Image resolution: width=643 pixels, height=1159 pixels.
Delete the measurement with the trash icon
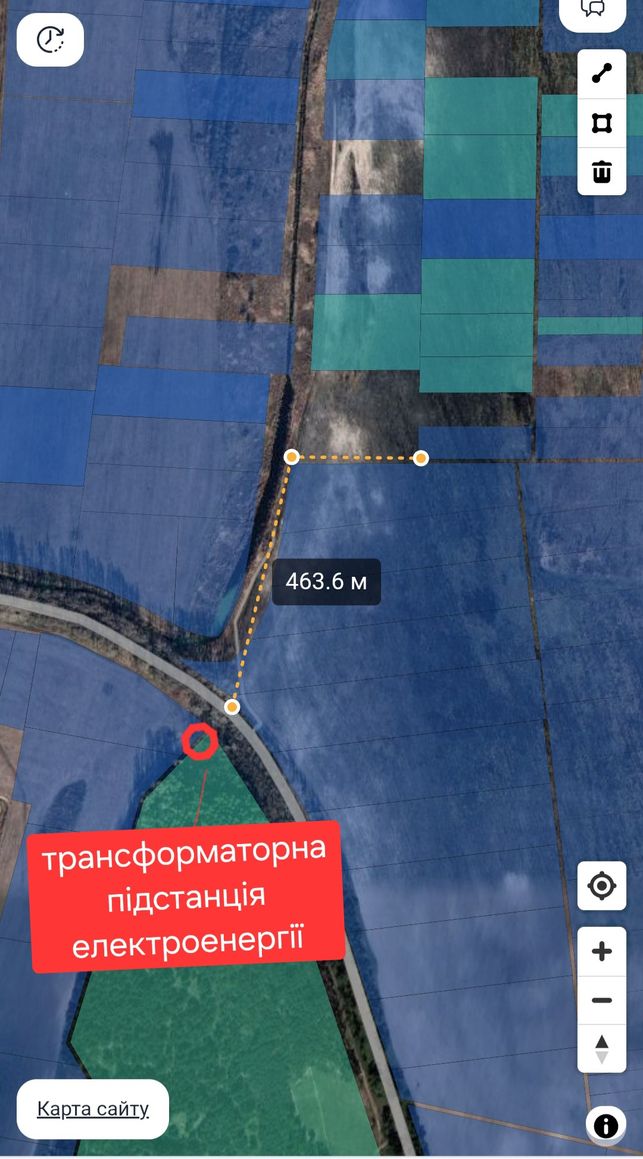pyautogui.click(x=602, y=171)
